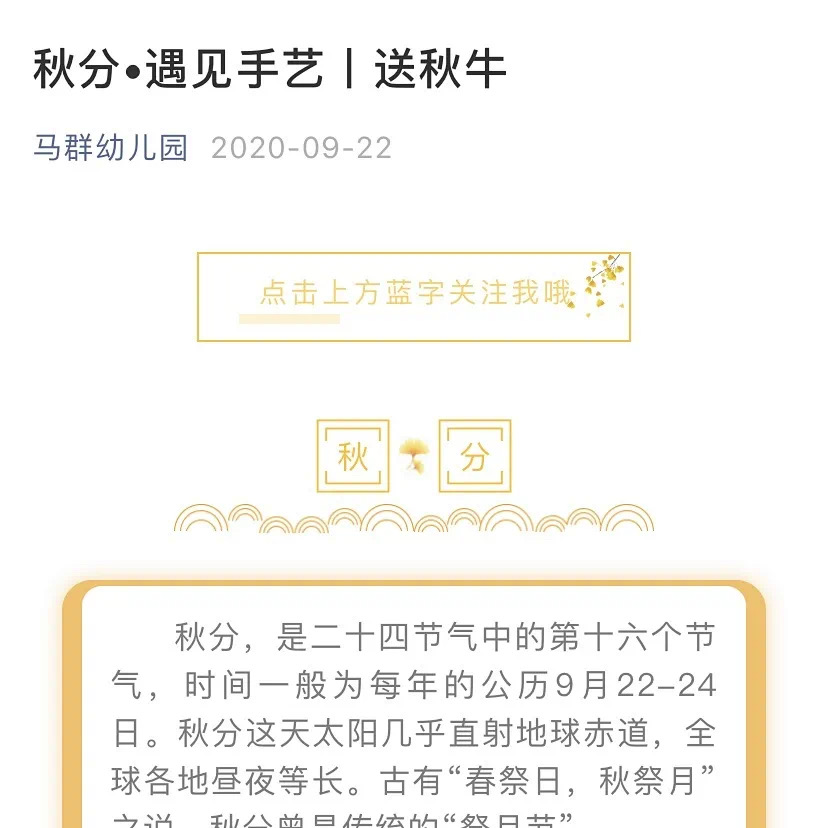Open the 马群幼儿园 account profile link
Screen dimensions: 828x828
pyautogui.click(x=111, y=148)
